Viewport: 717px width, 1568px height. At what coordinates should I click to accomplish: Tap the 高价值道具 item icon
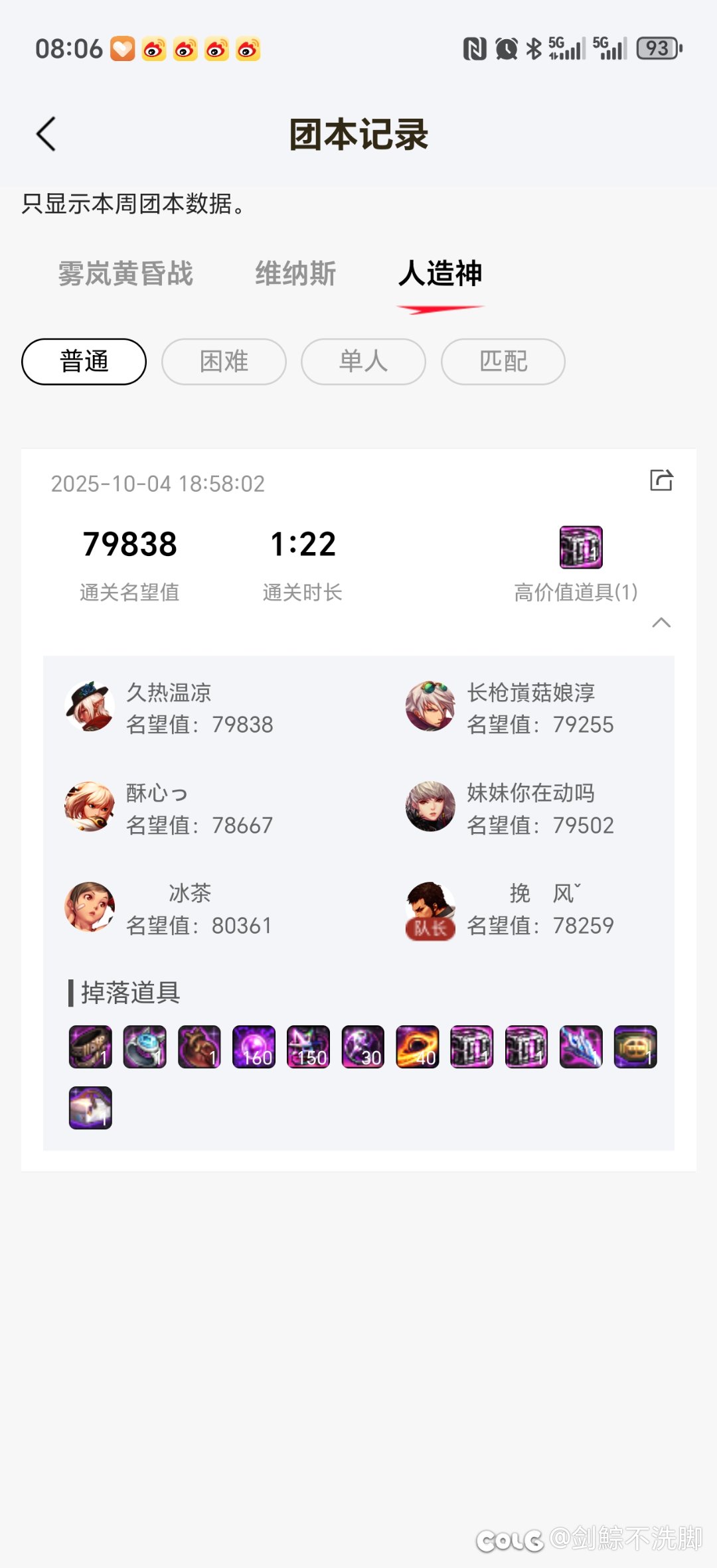point(581,547)
